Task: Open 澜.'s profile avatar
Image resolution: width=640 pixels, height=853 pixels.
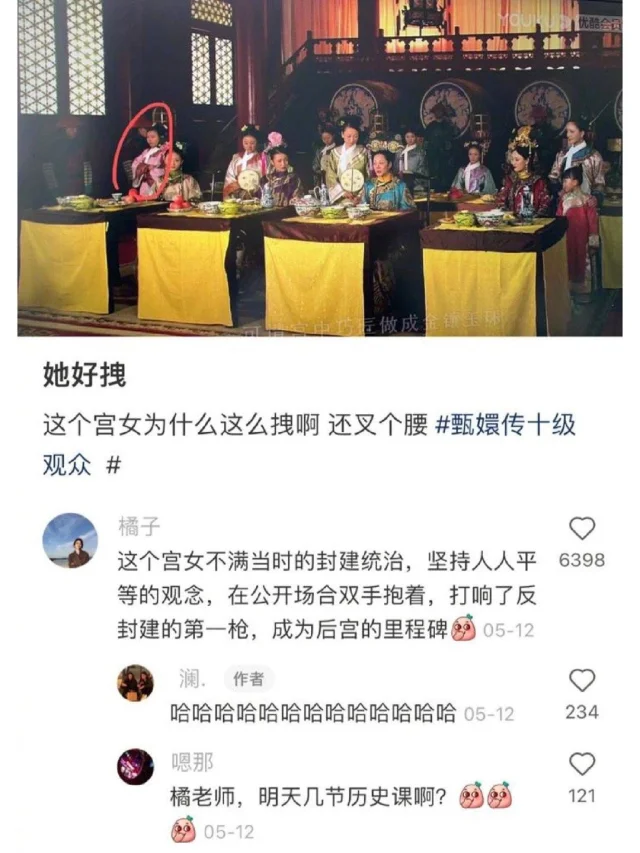Action: coord(135,683)
